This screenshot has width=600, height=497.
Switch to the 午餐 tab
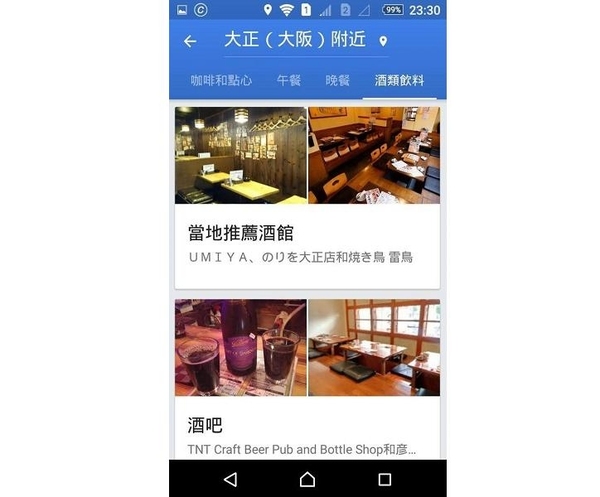[x=289, y=80]
